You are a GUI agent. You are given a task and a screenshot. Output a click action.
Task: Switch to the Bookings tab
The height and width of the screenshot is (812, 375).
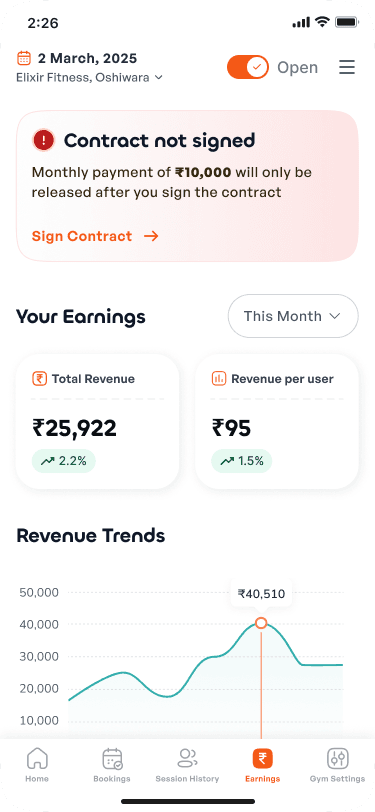pyautogui.click(x=112, y=765)
